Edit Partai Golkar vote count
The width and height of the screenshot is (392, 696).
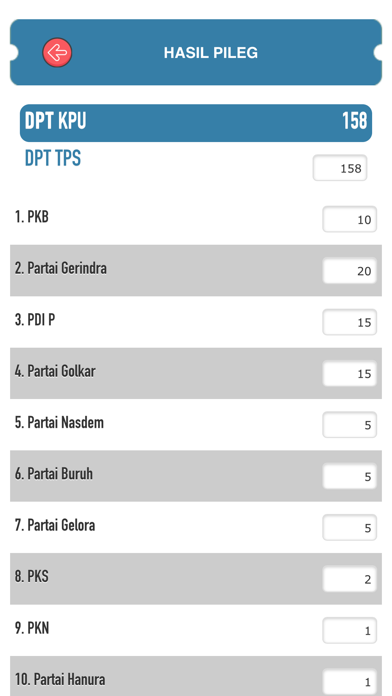(349, 373)
